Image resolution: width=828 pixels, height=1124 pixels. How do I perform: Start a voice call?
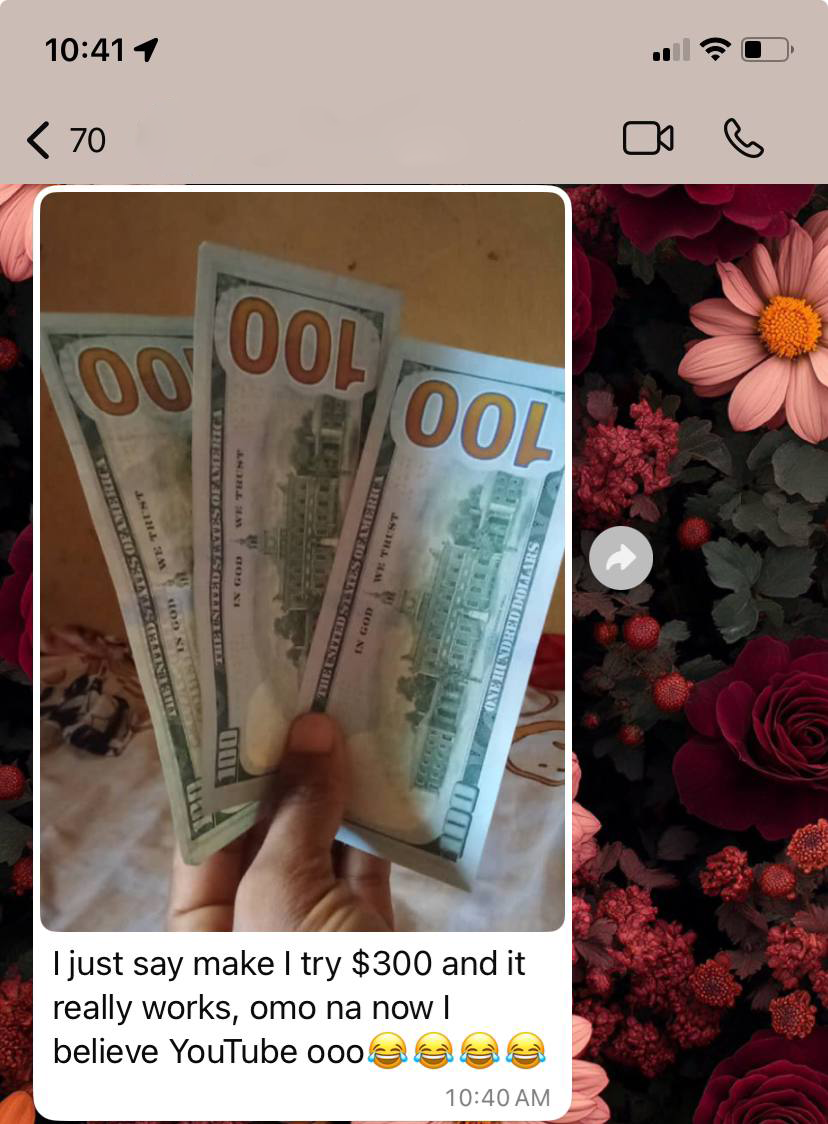click(743, 139)
